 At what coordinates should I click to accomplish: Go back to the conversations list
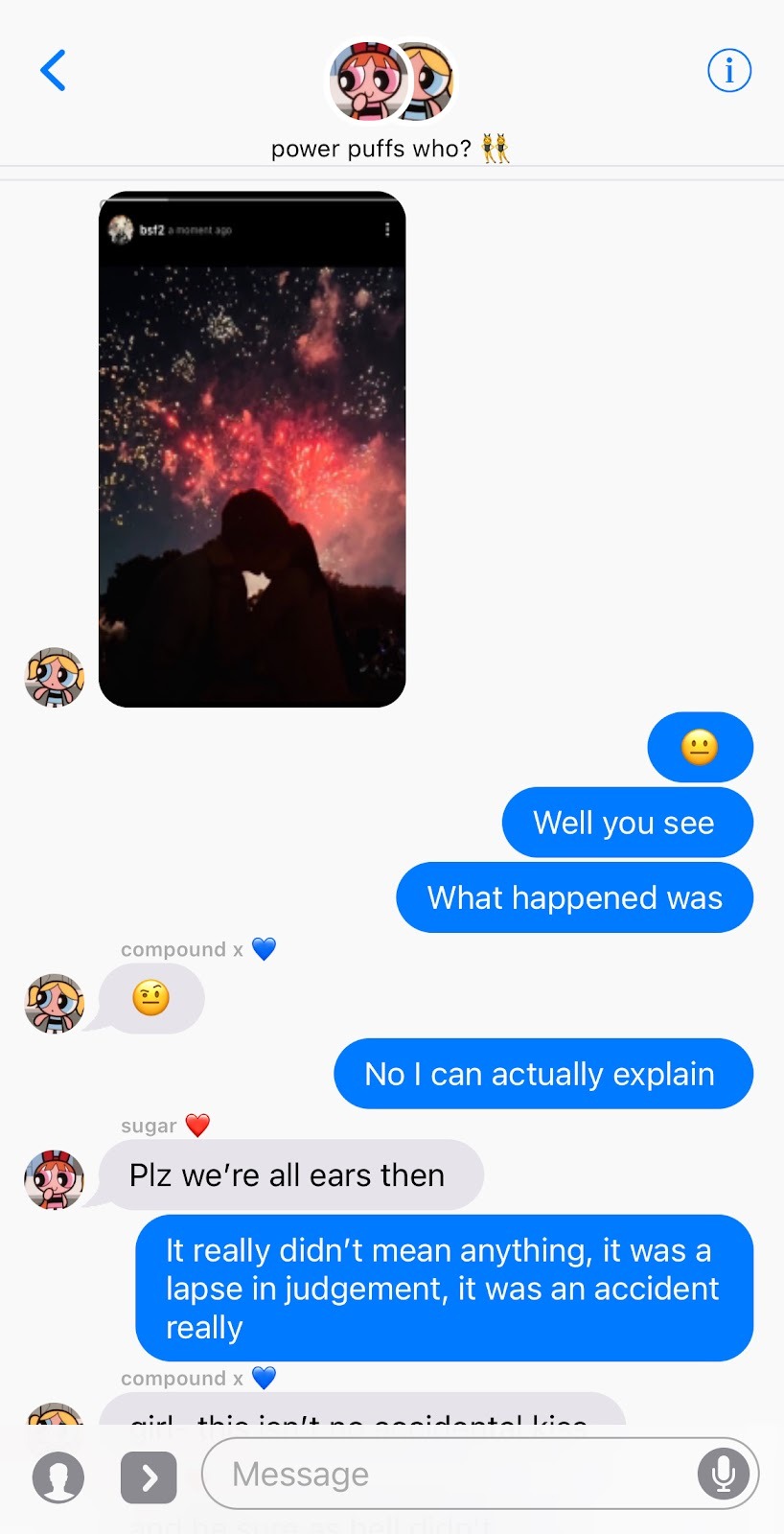pyautogui.click(x=54, y=70)
